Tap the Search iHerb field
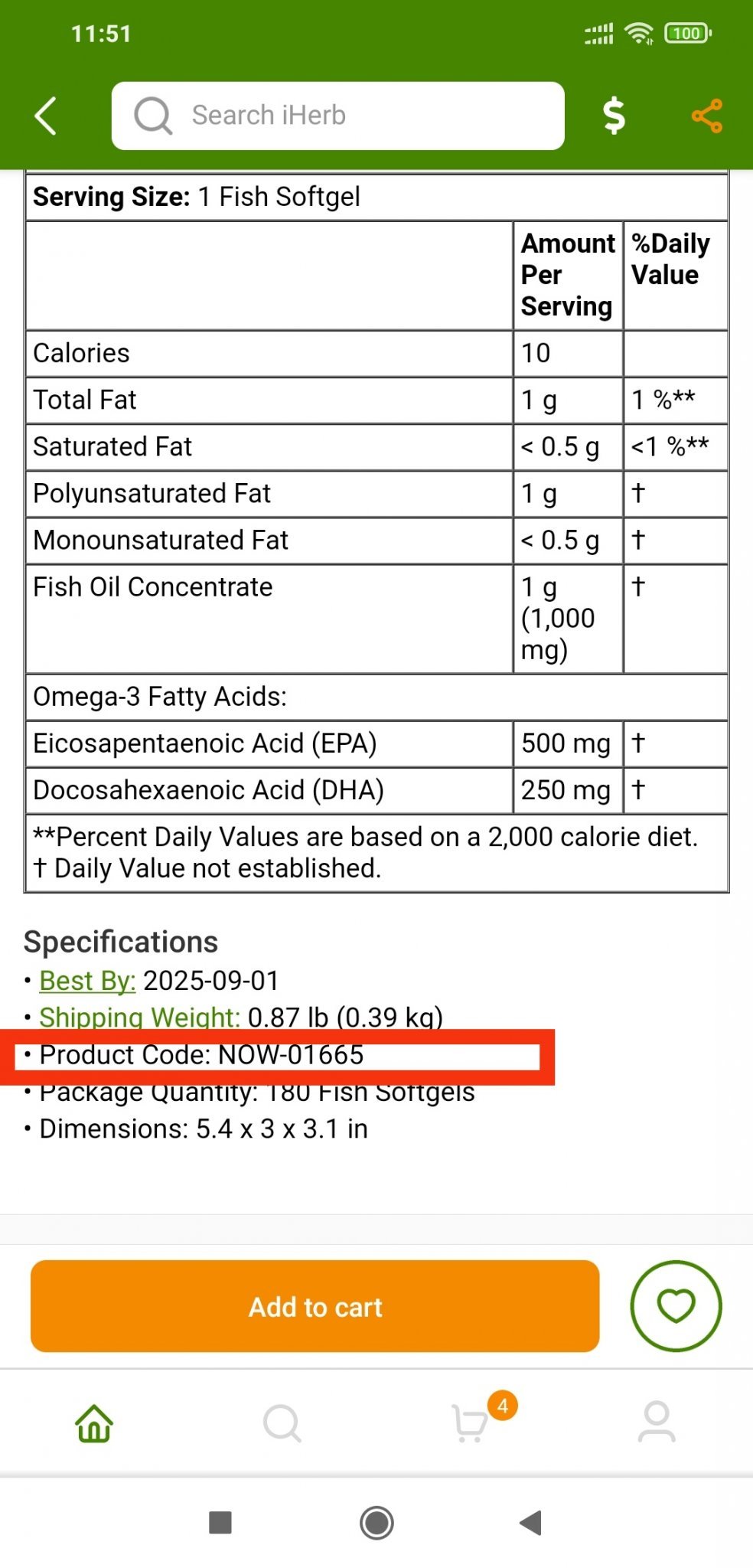 coord(337,116)
